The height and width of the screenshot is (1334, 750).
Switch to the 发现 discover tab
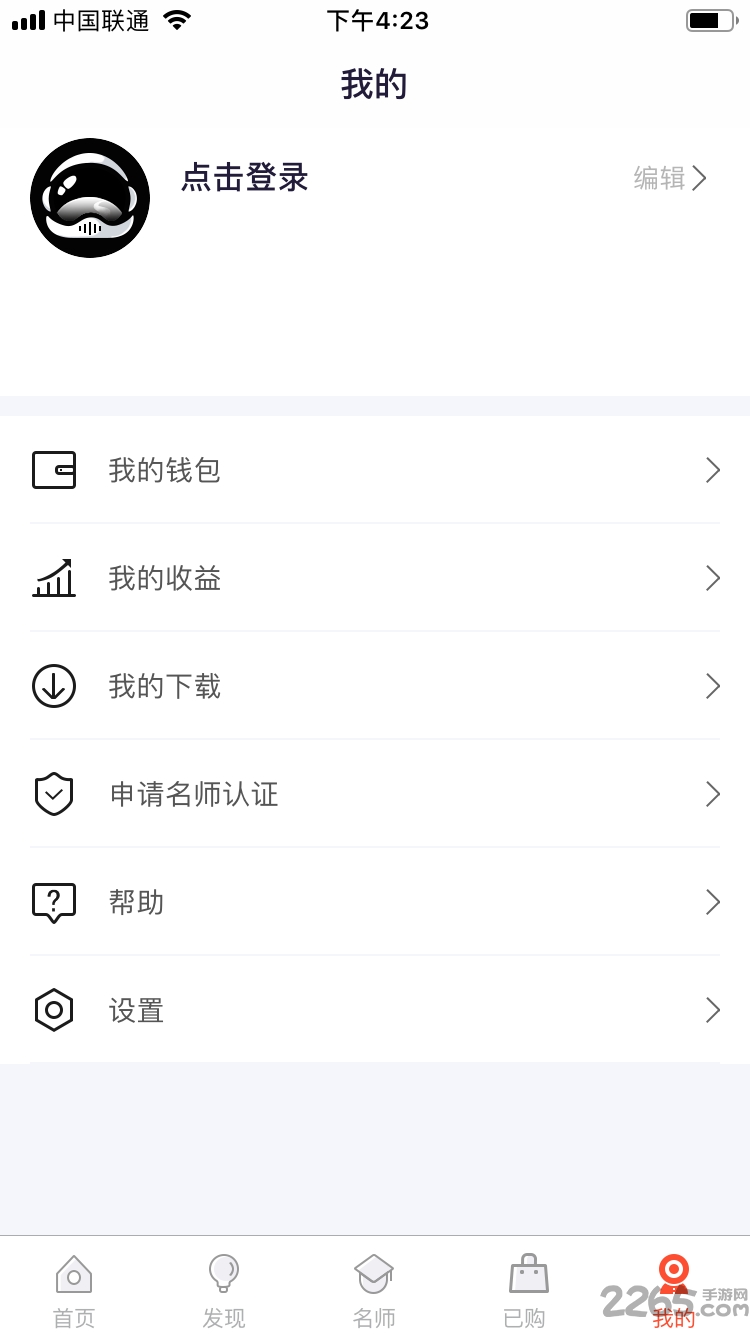point(224,1291)
